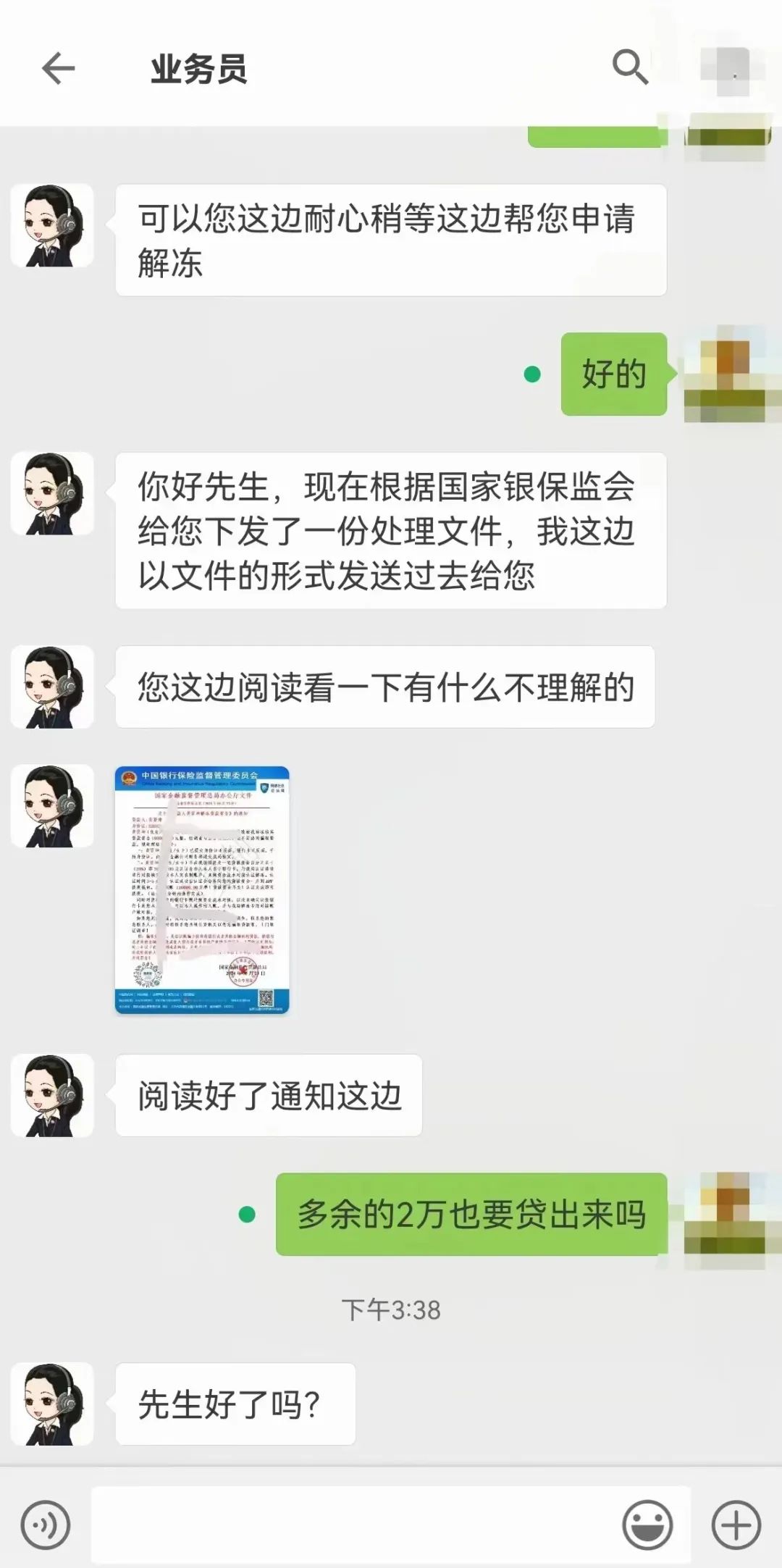Open the document image sent by 业务员
This screenshot has height=1568, width=782.
tap(202, 890)
